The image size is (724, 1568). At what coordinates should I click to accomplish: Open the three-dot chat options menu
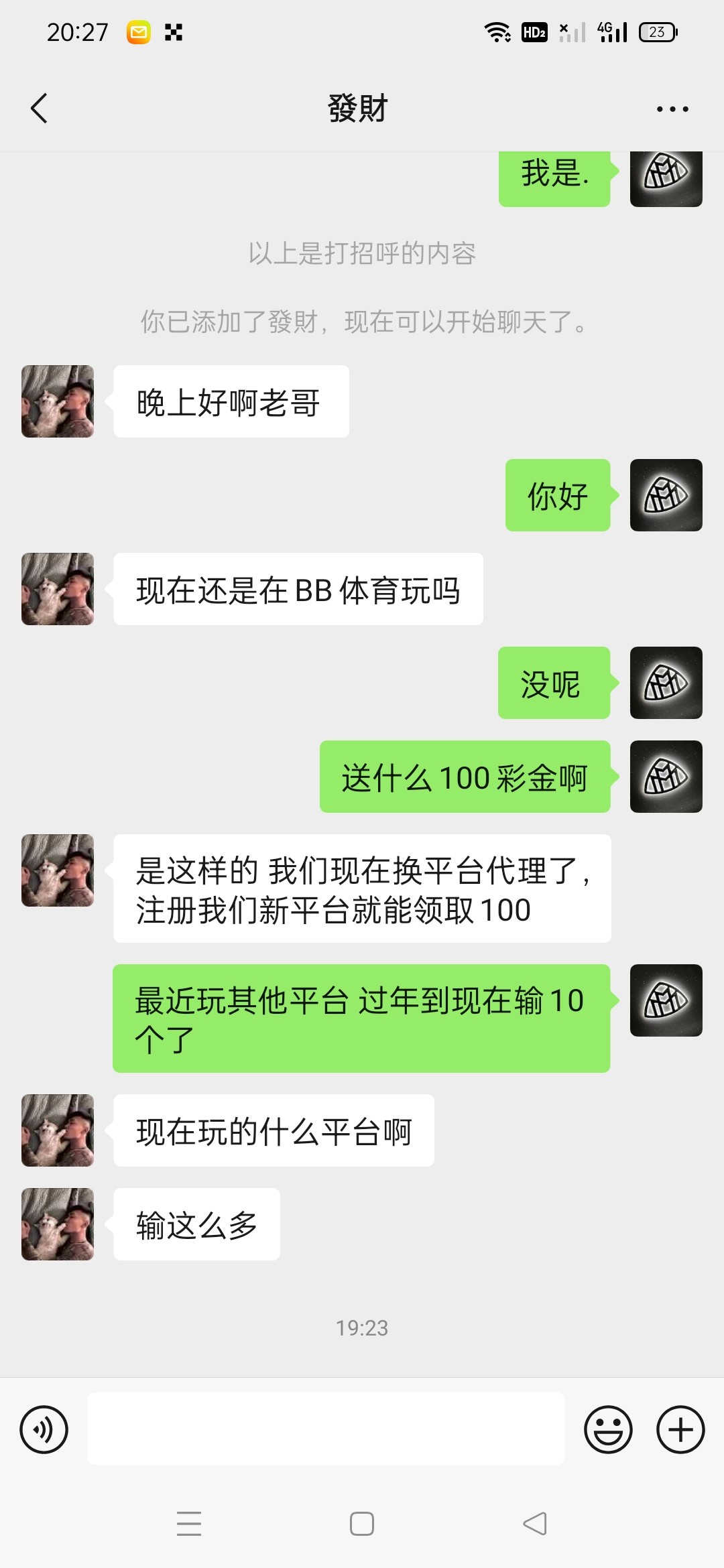(672, 109)
